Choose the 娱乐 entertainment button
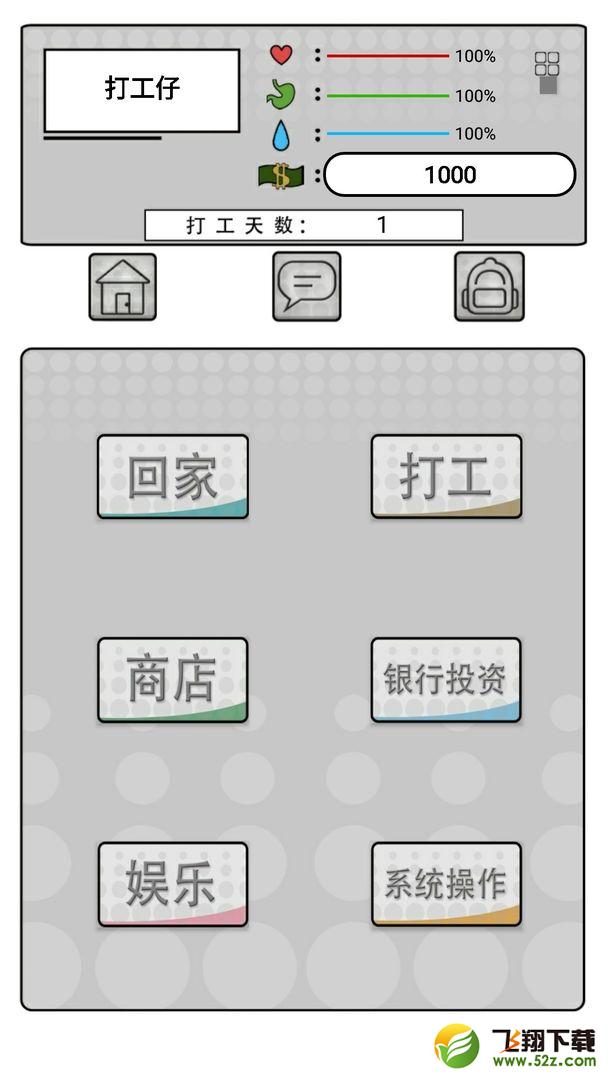The width and height of the screenshot is (608, 1080). click(x=173, y=884)
